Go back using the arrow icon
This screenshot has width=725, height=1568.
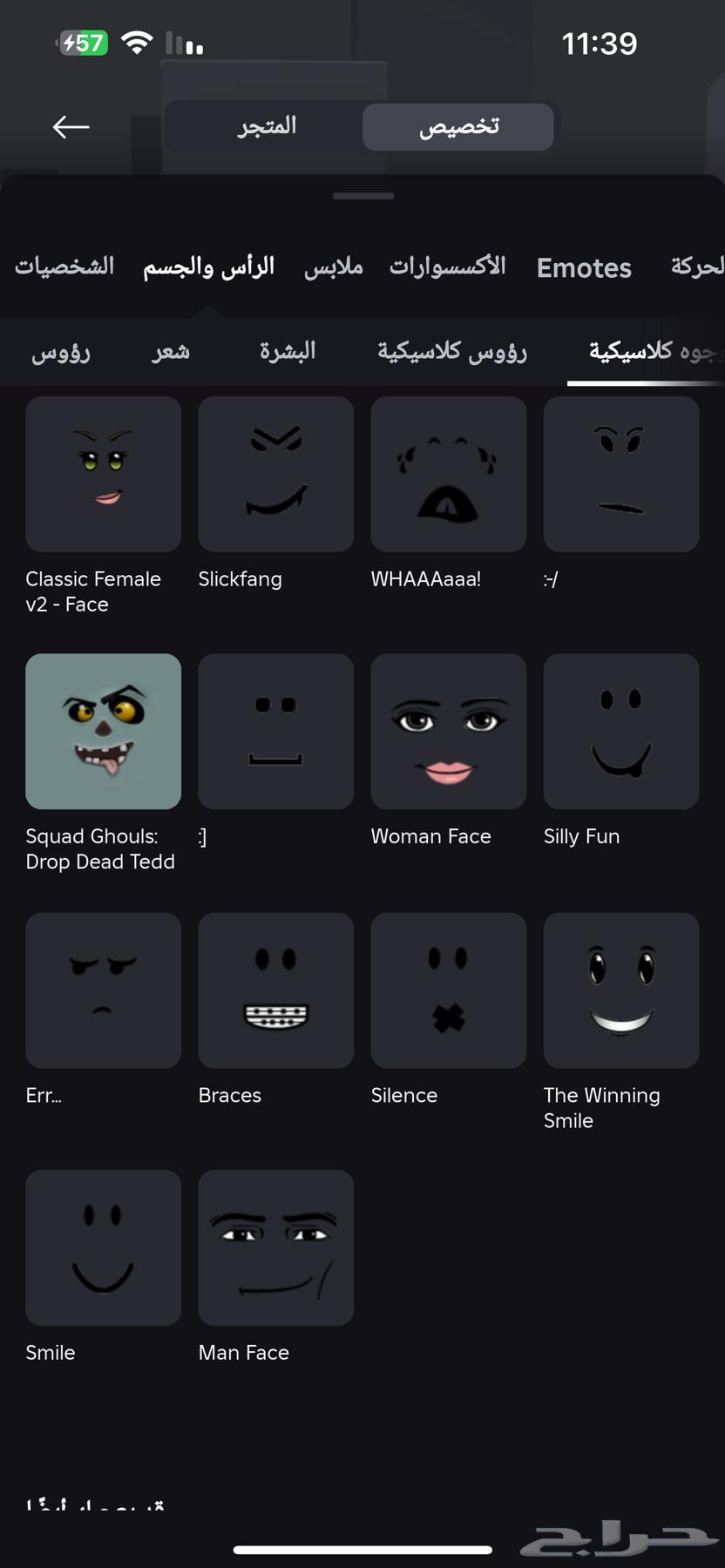point(71,127)
